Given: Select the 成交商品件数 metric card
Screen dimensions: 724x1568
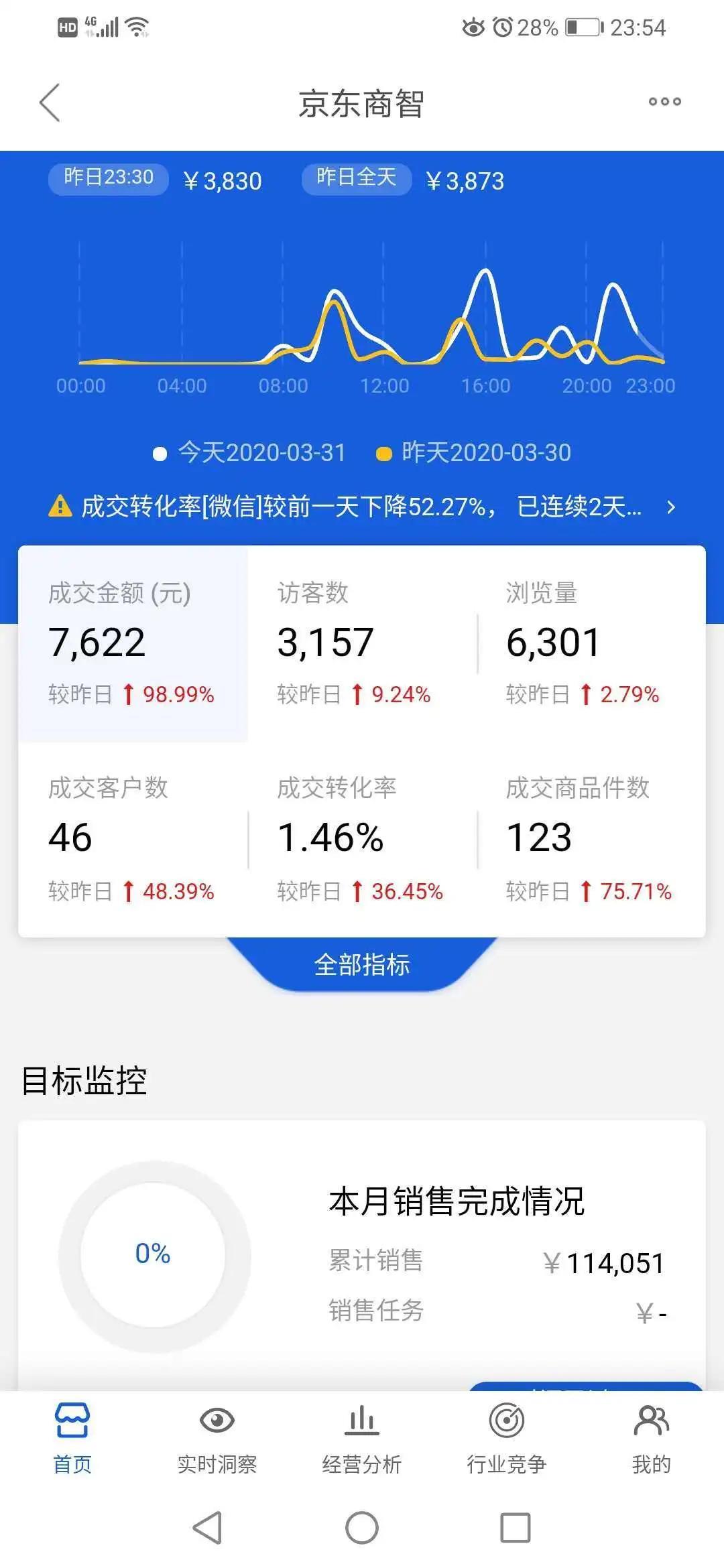Looking at the screenshot, I should [590, 839].
